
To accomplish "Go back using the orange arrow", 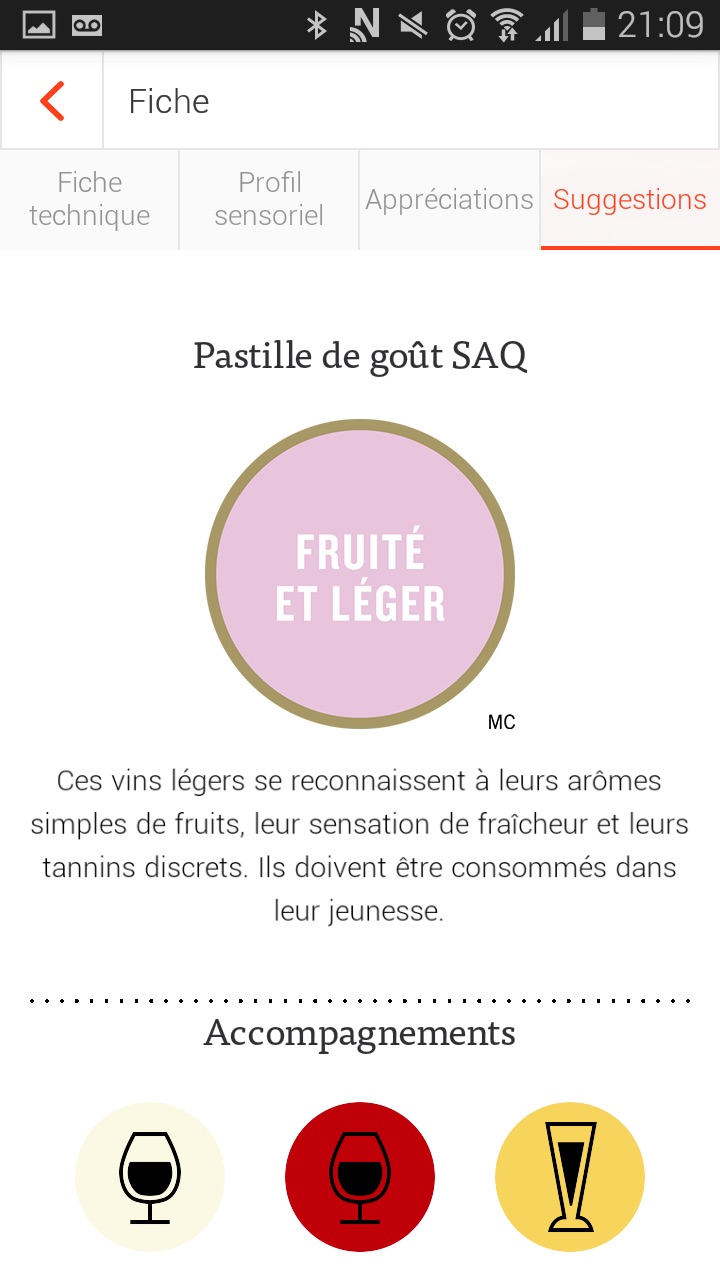I will pyautogui.click(x=52, y=101).
